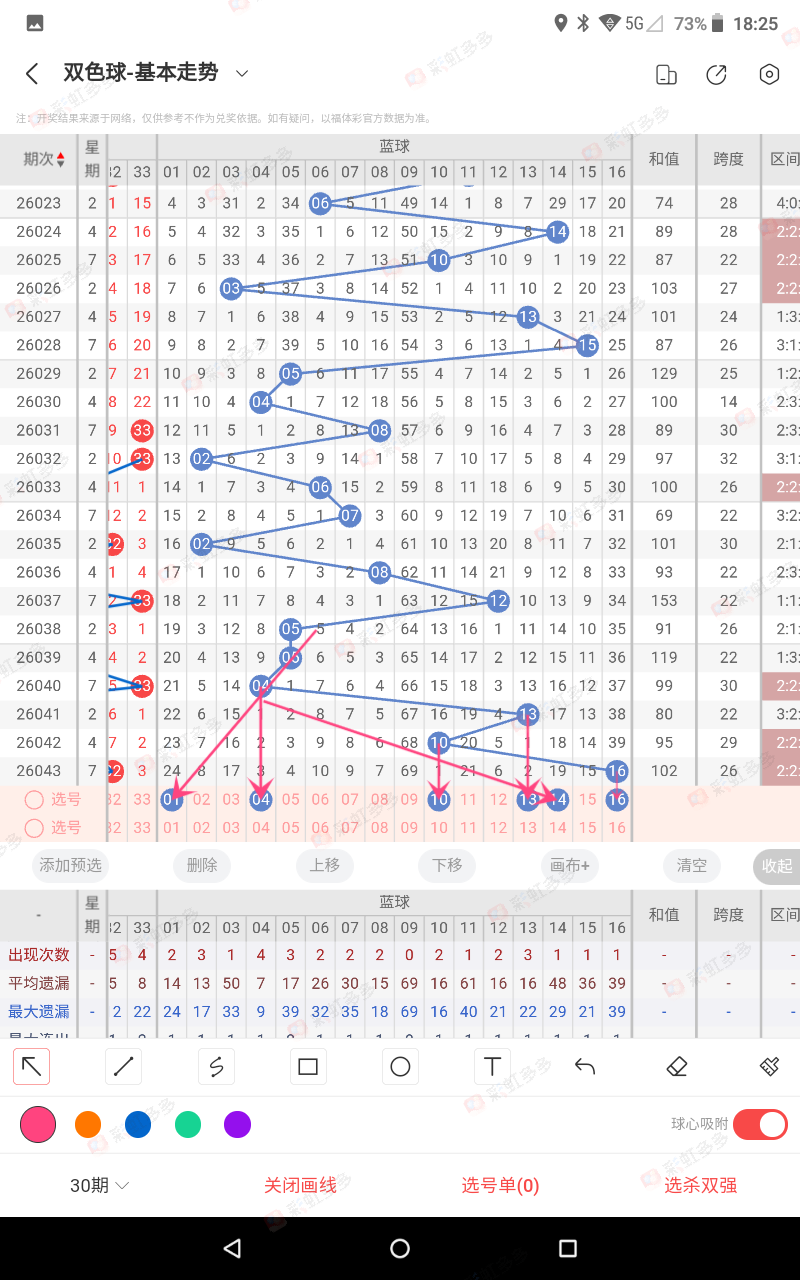
Task: Open the 30期 period dropdown
Action: [x=100, y=1186]
